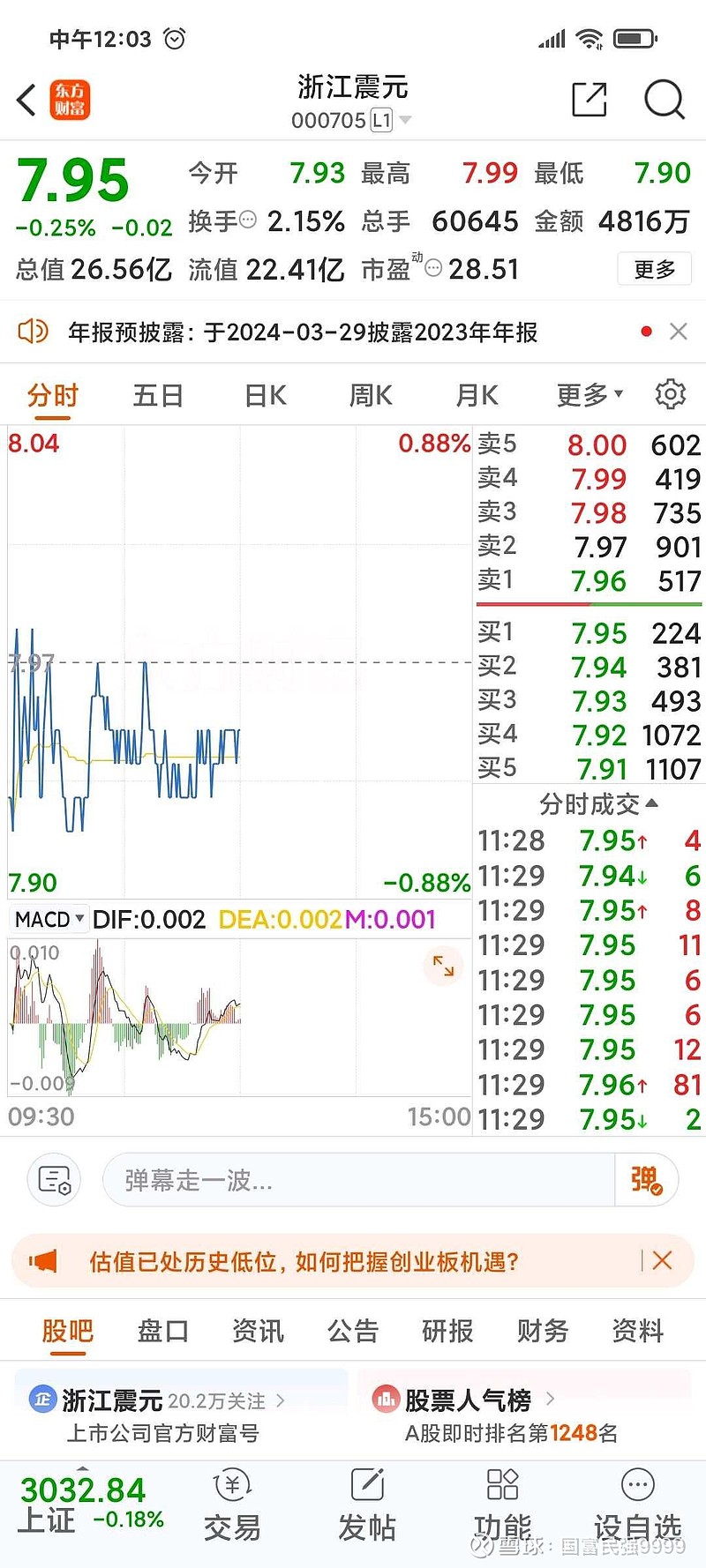Switch to the 盘口 tab
This screenshot has height=1568, width=706.
pyautogui.click(x=162, y=1330)
